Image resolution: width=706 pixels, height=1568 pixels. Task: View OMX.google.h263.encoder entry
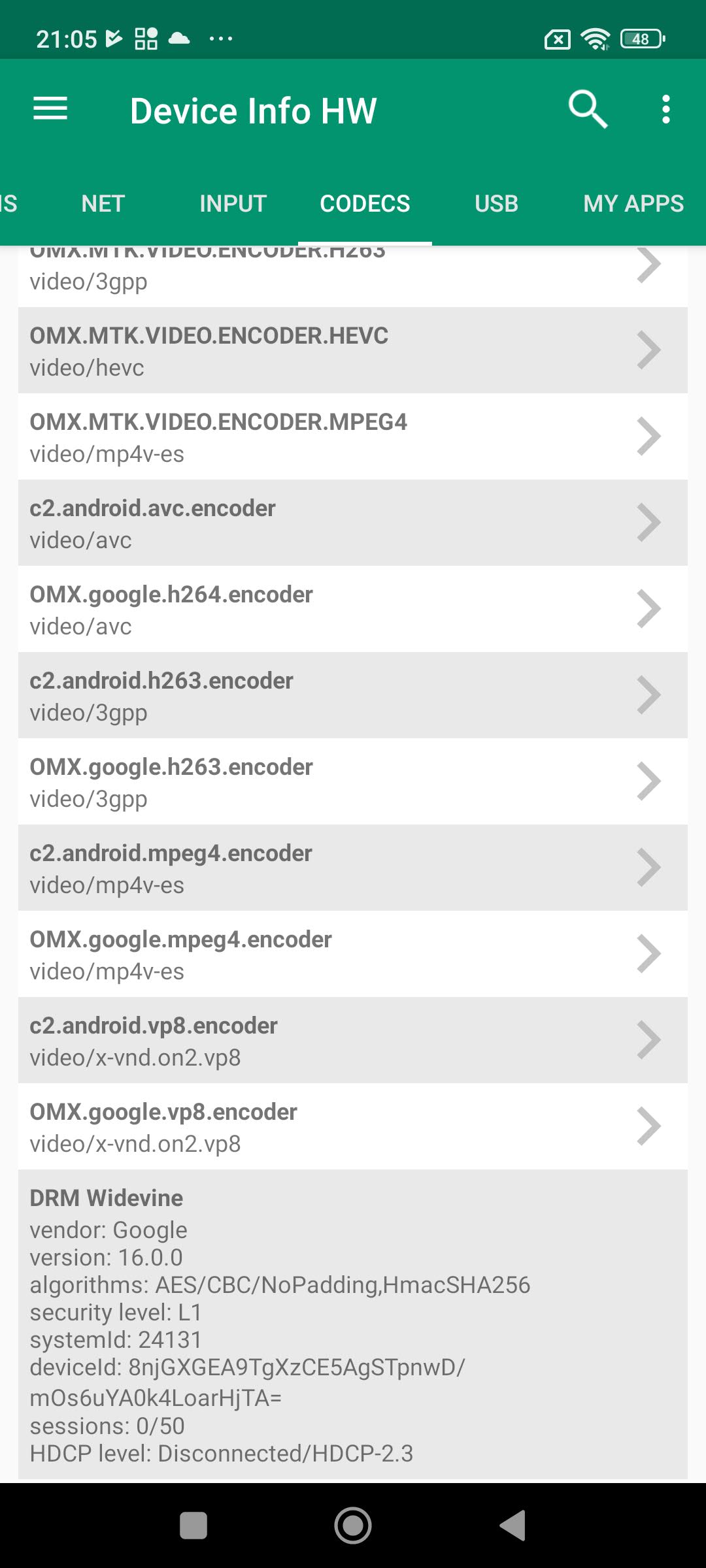pyautogui.click(x=353, y=782)
